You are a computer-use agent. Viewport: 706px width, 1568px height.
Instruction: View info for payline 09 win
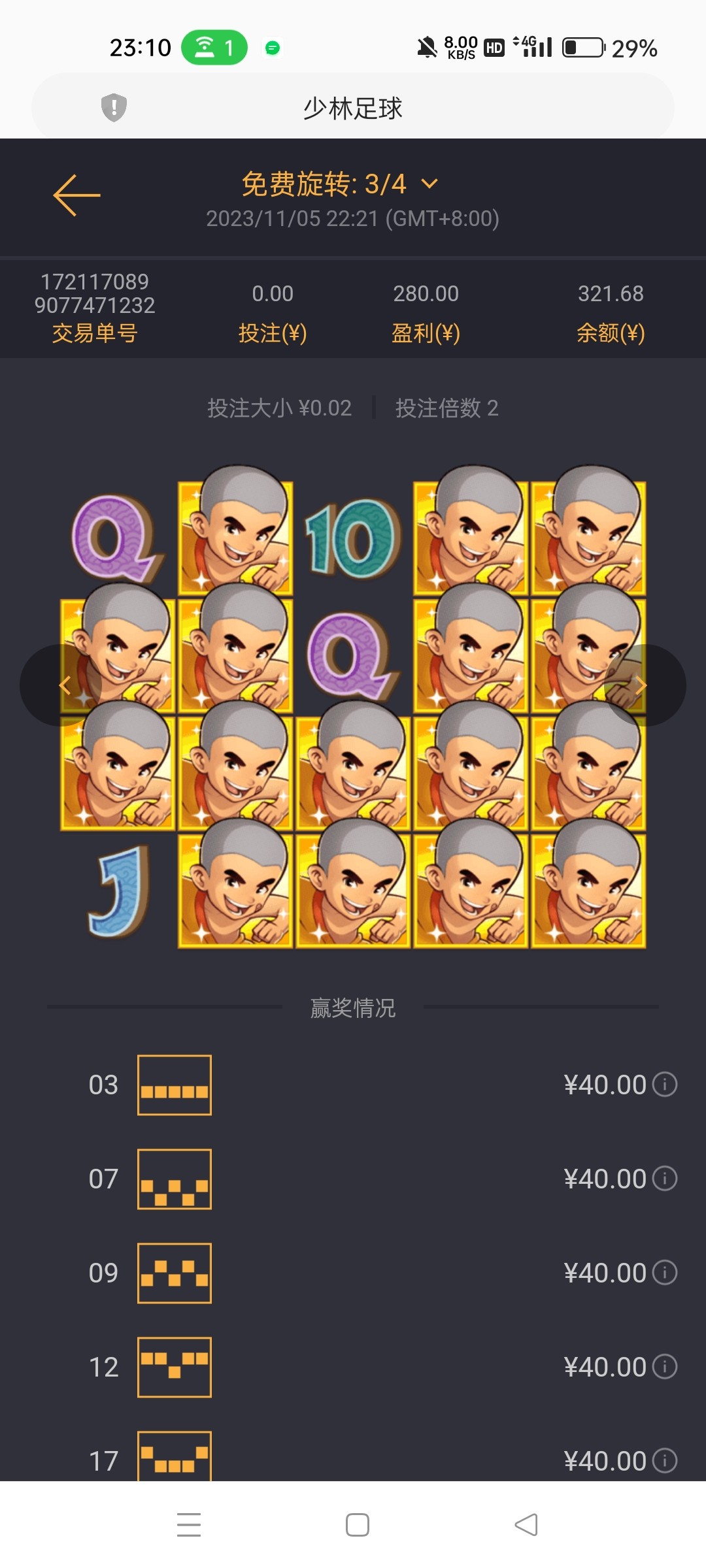point(665,1273)
